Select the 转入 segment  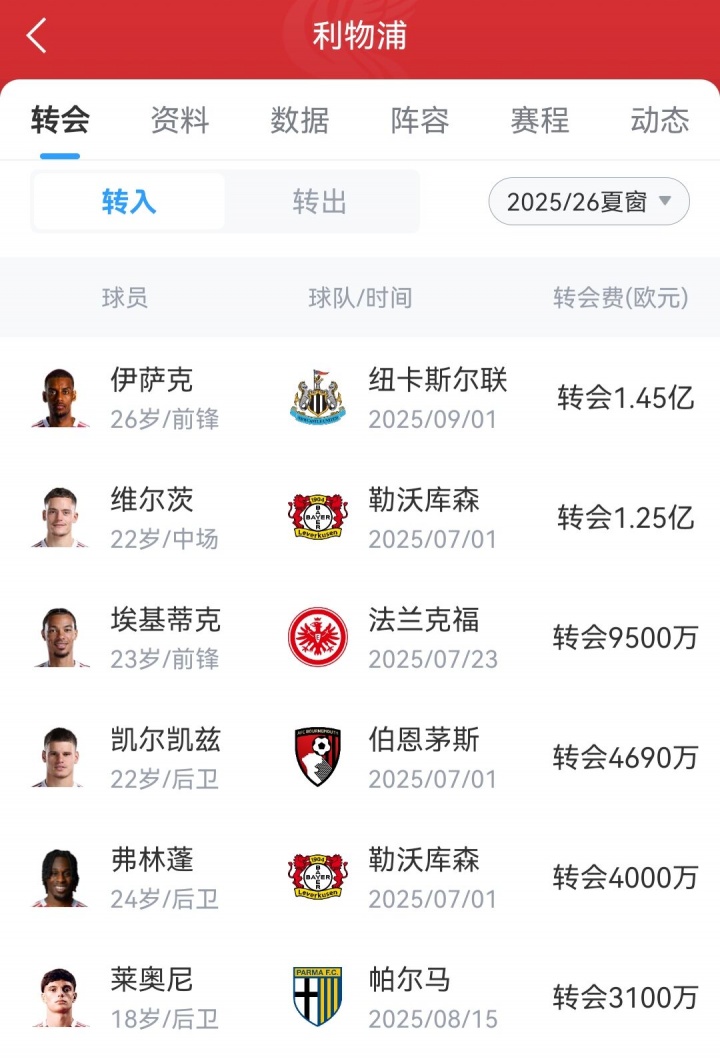coord(129,202)
